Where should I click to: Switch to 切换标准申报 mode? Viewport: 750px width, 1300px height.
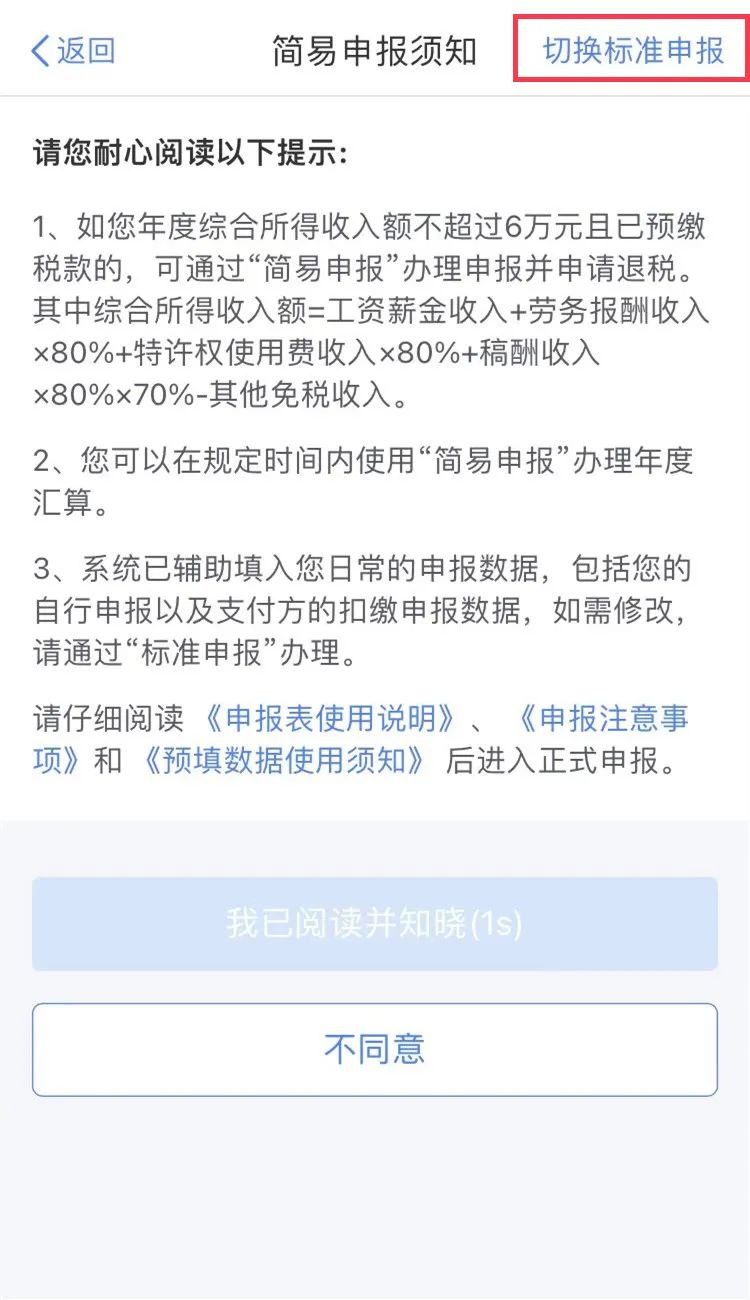pyautogui.click(x=633, y=51)
